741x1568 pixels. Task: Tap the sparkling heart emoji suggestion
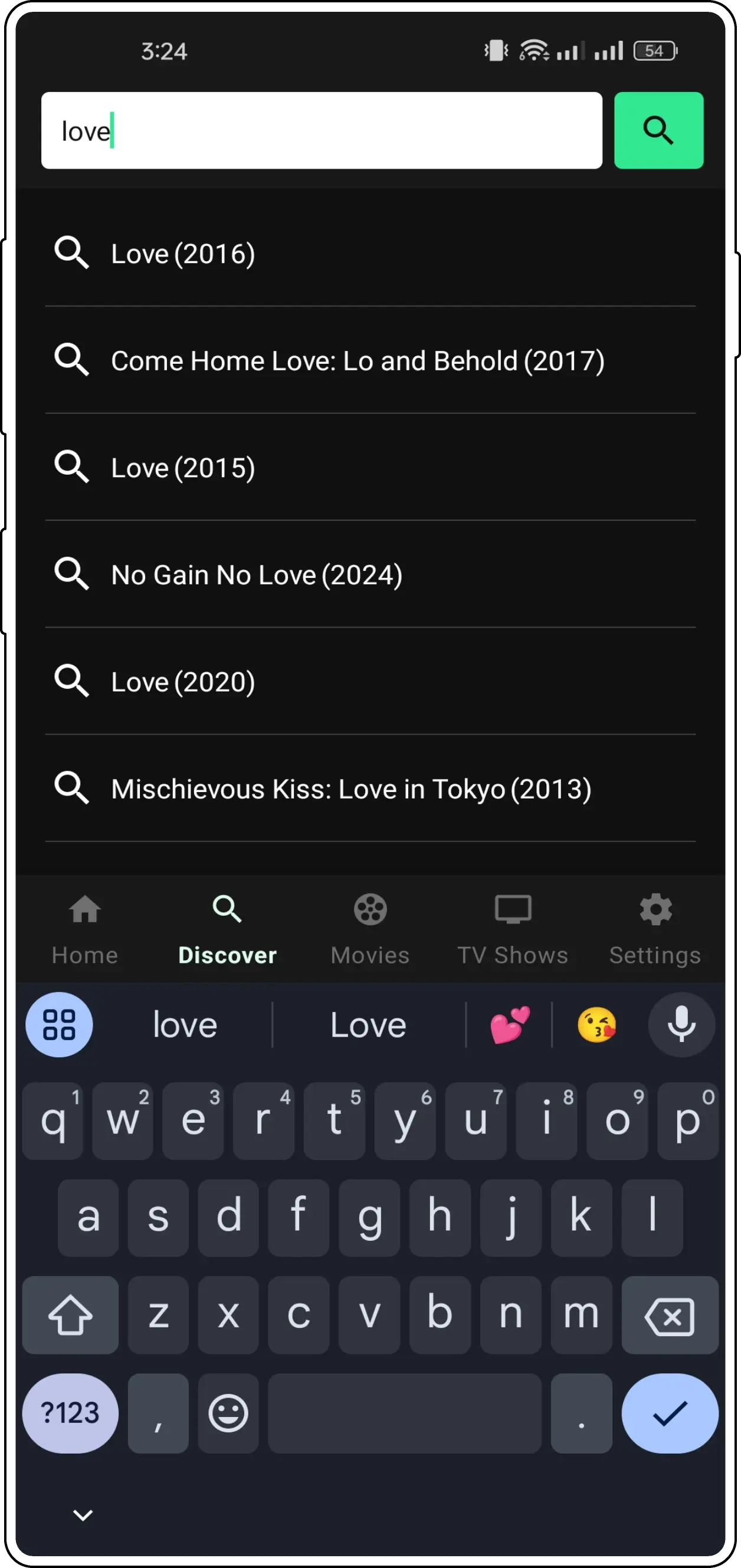click(509, 1024)
